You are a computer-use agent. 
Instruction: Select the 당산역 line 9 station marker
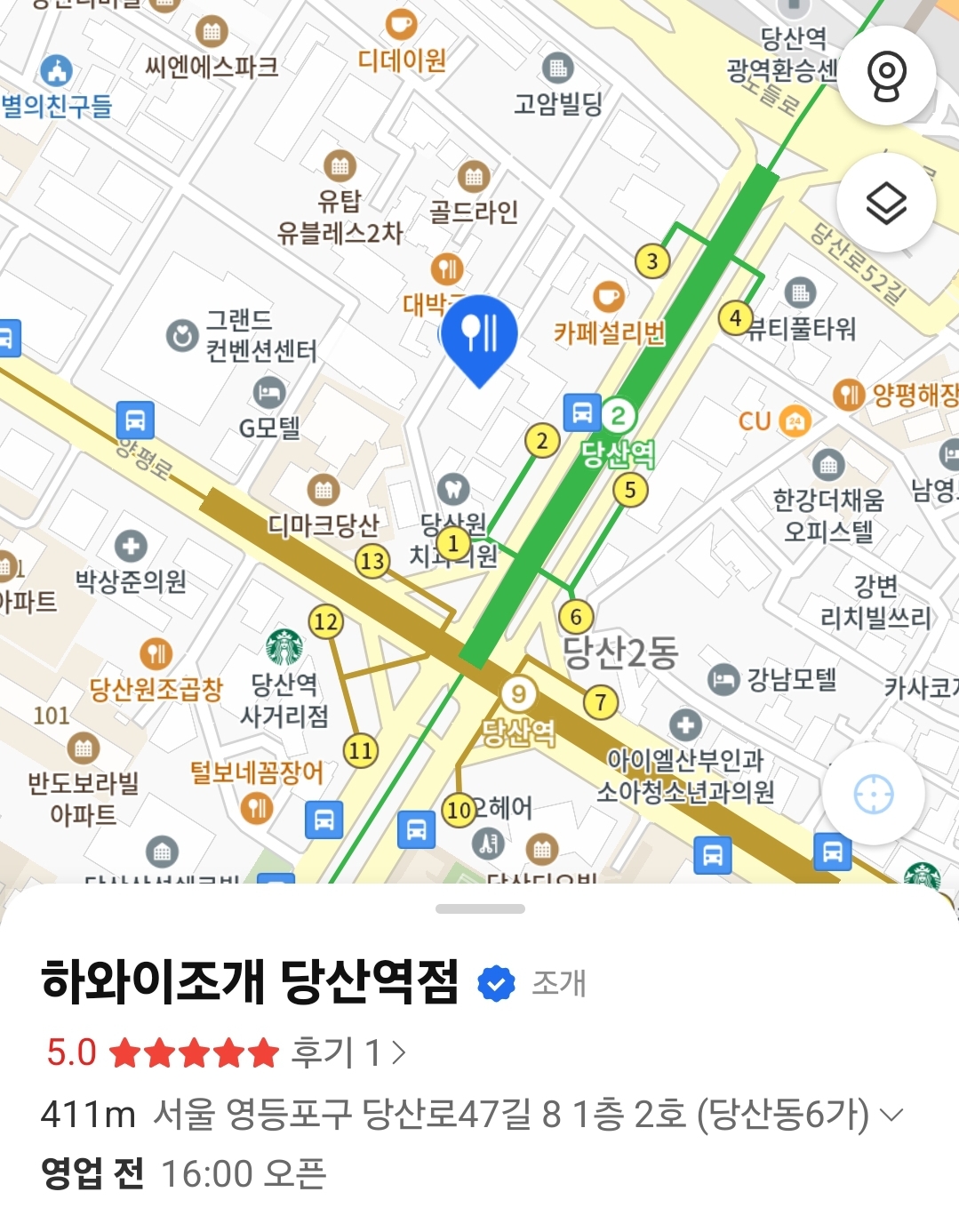point(518,693)
